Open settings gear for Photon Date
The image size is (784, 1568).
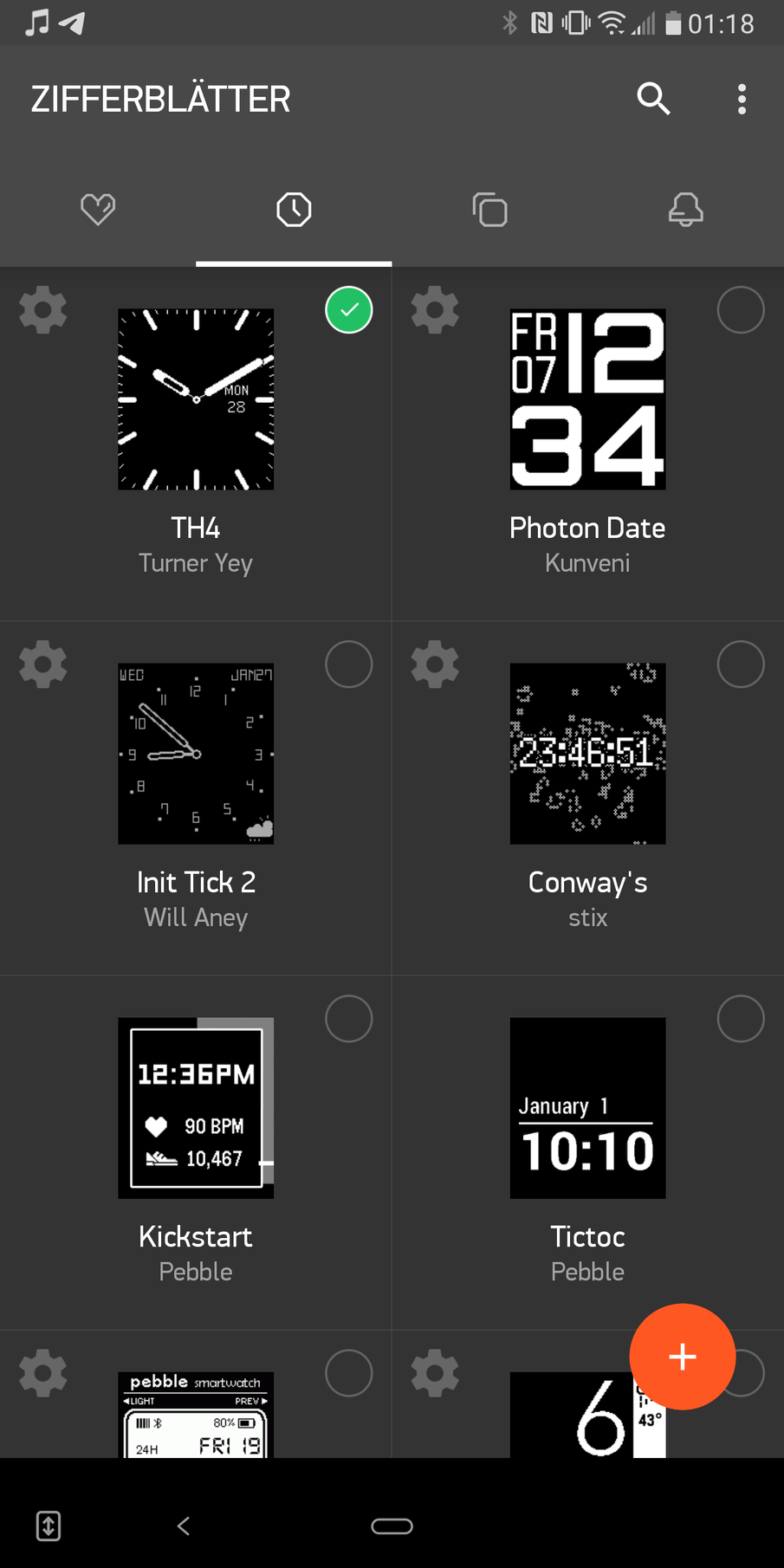point(435,310)
